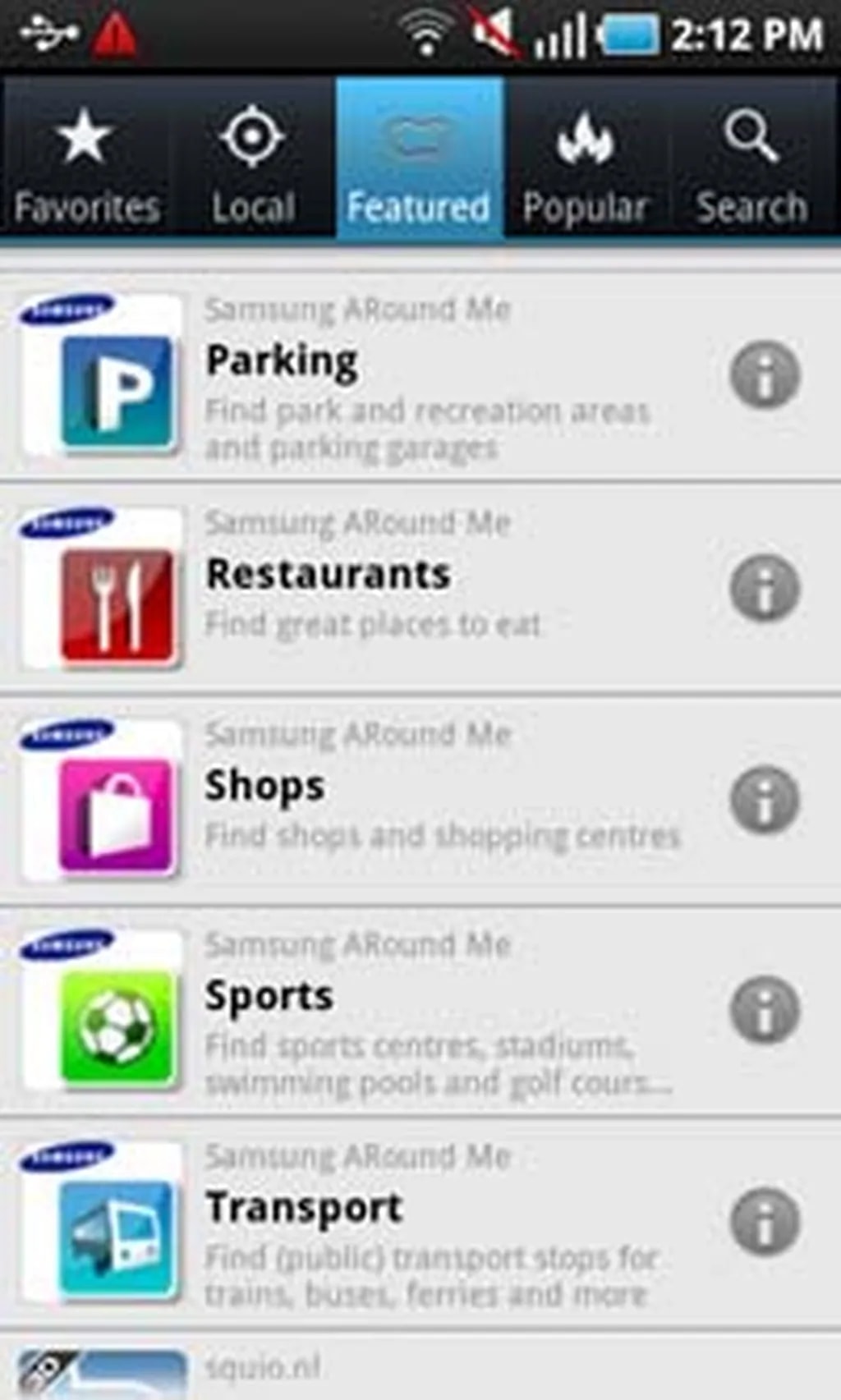Select the Featured tab

pyautogui.click(x=419, y=160)
